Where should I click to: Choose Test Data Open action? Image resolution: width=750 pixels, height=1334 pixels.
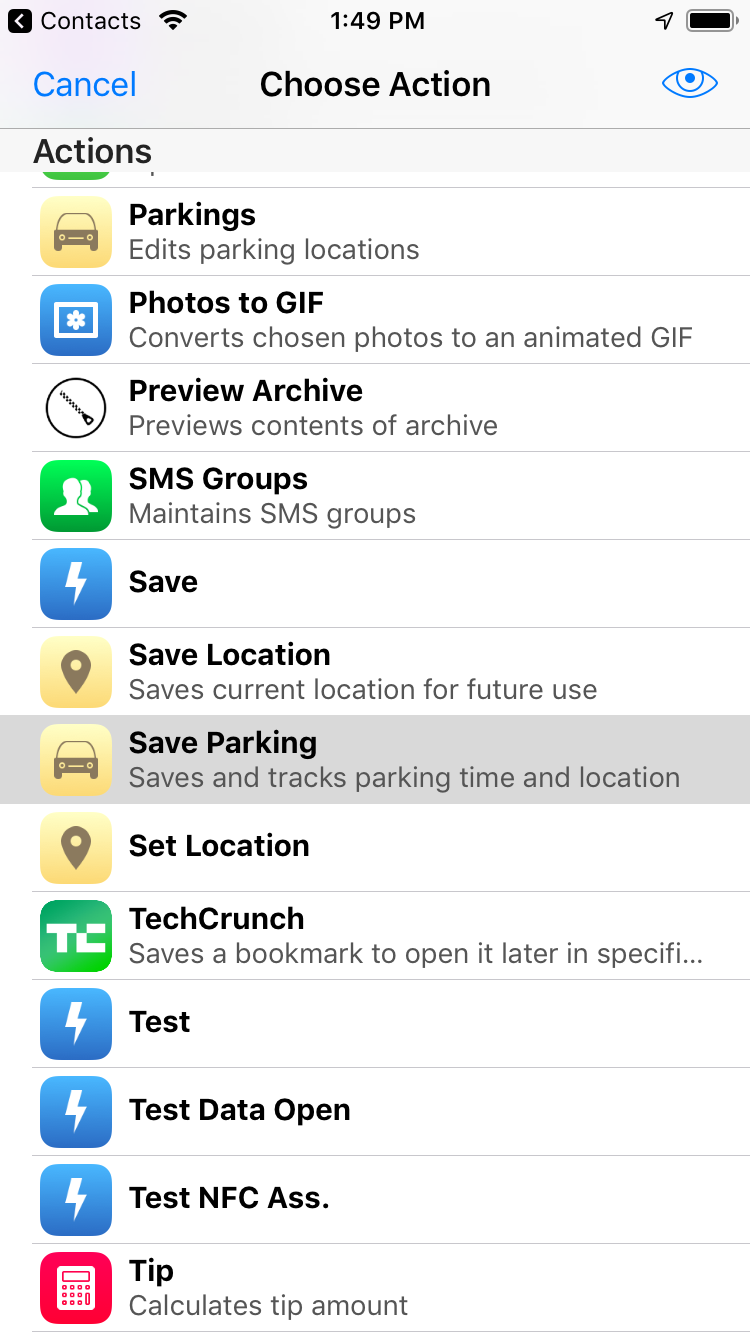click(375, 1112)
